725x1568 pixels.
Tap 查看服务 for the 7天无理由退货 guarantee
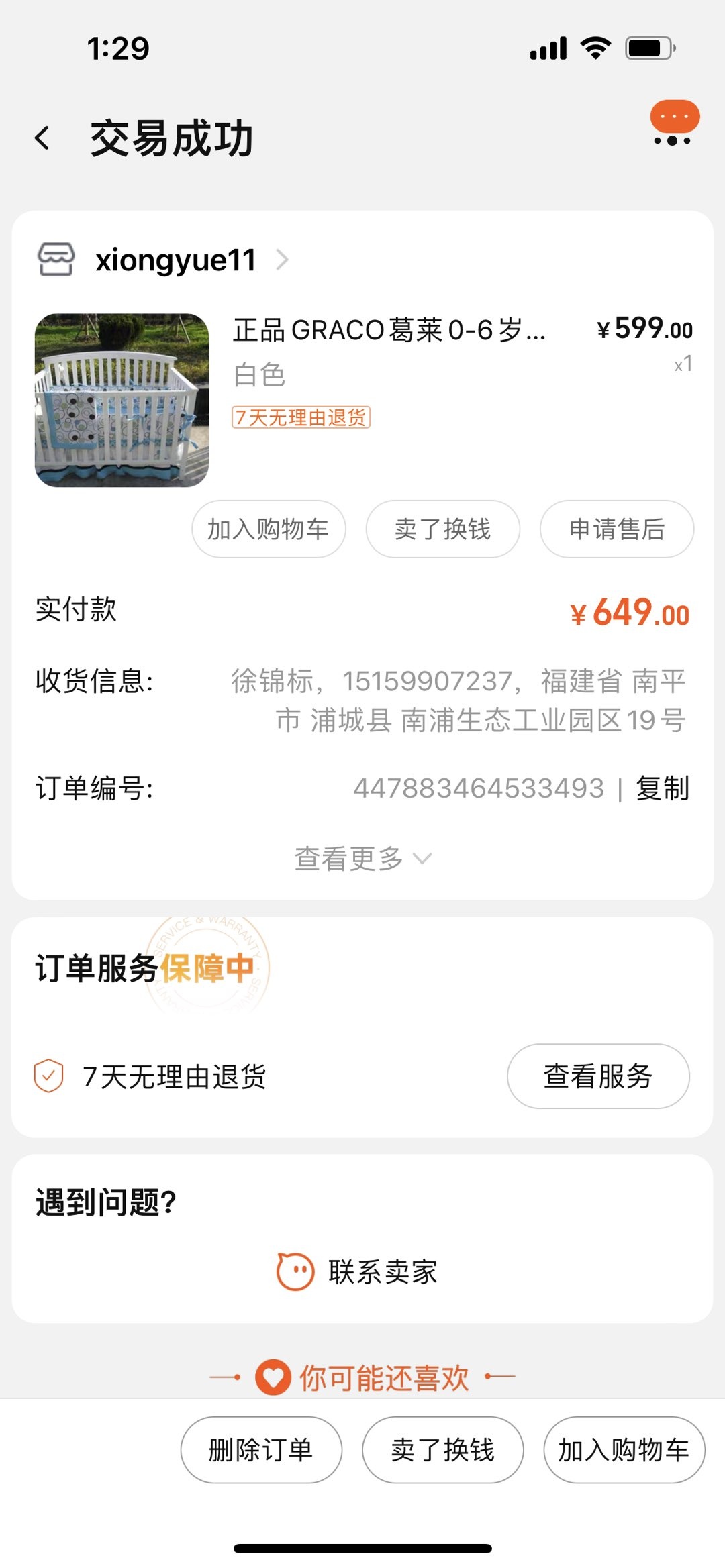[x=597, y=1076]
